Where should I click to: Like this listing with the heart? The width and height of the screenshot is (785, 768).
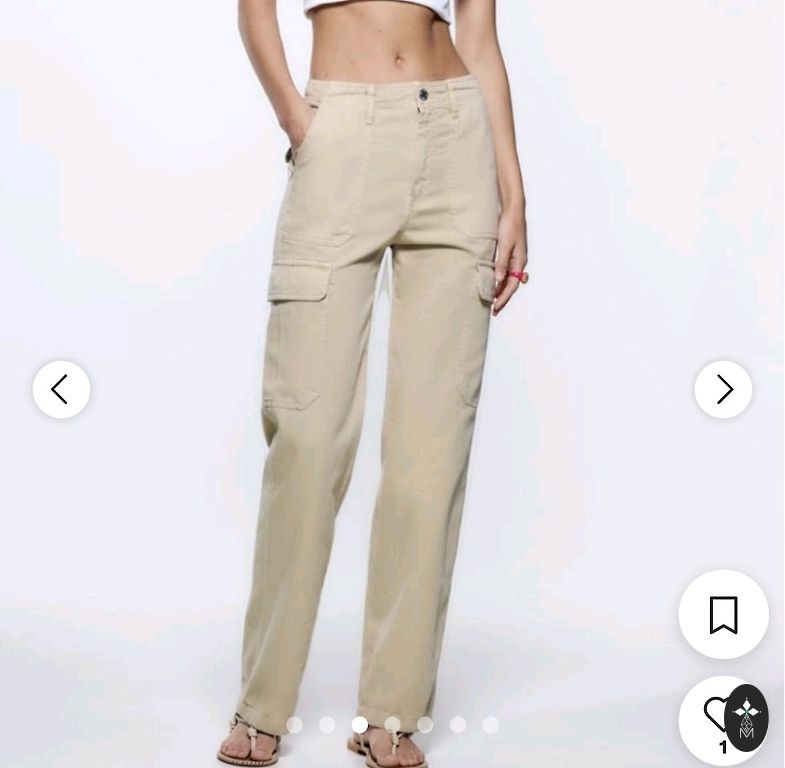point(714,714)
